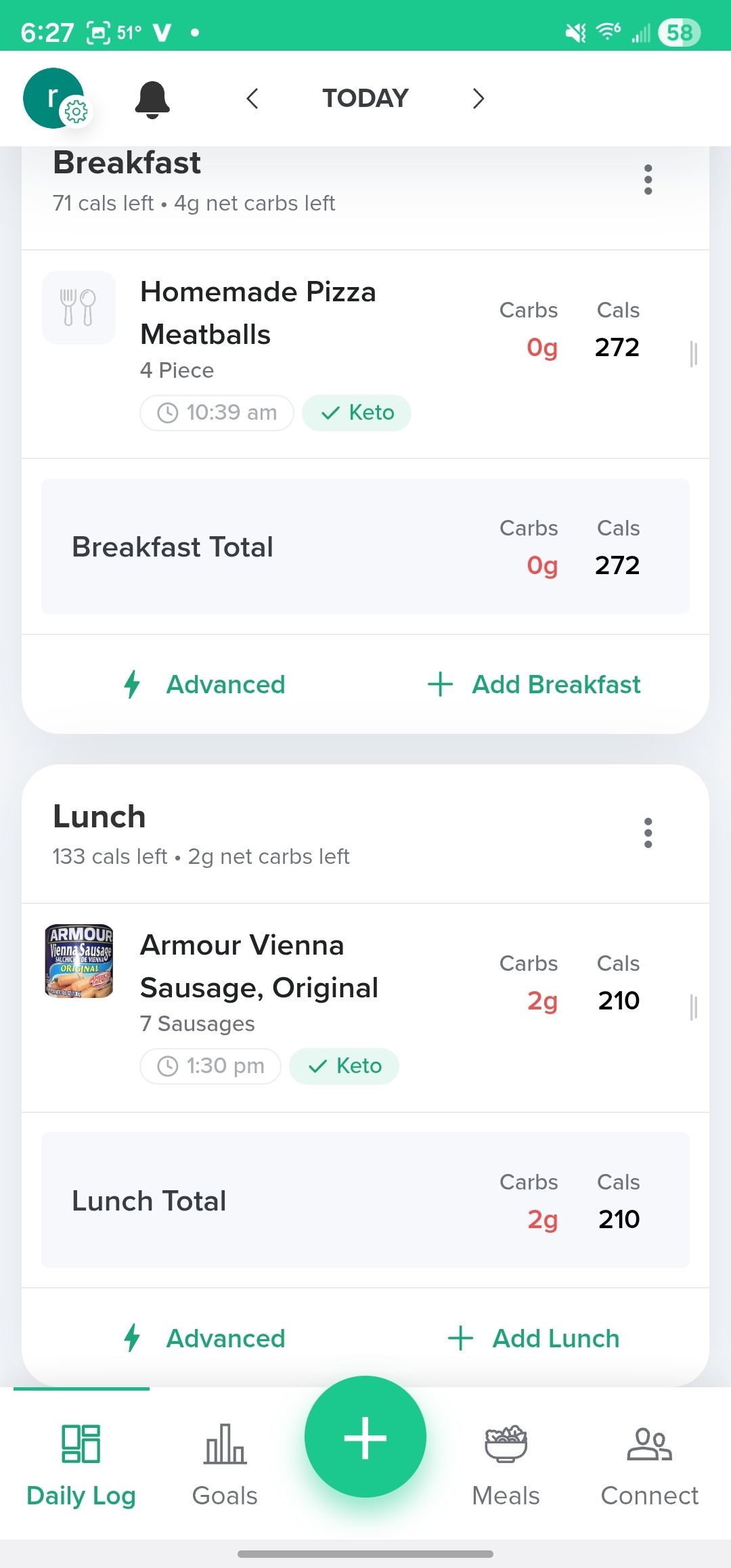Open the Lunch overflow menu
Image resolution: width=731 pixels, height=1568 pixels.
pos(648,833)
